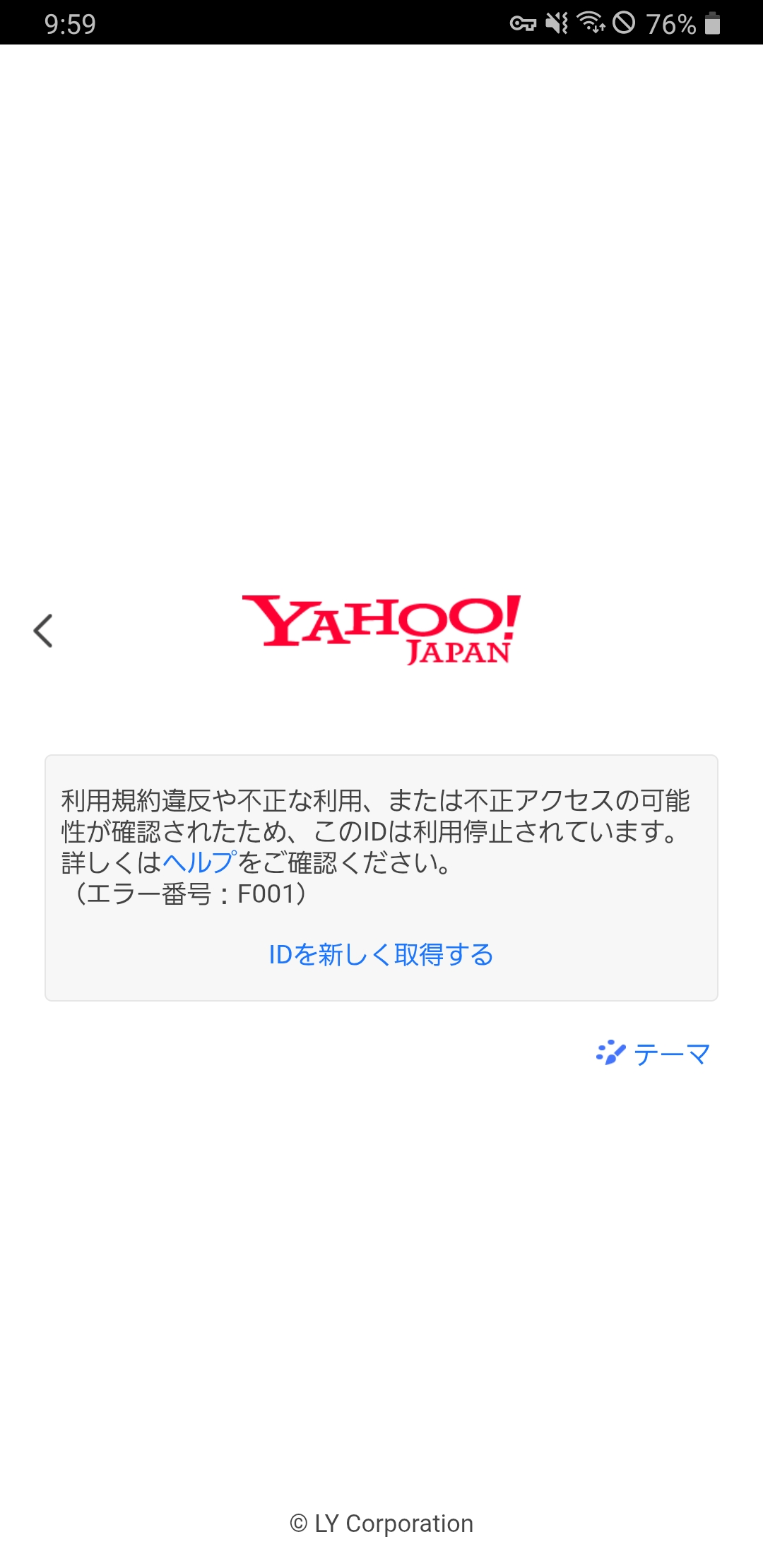Open the ヘルプ help link
763x1568 pixels.
199,862
